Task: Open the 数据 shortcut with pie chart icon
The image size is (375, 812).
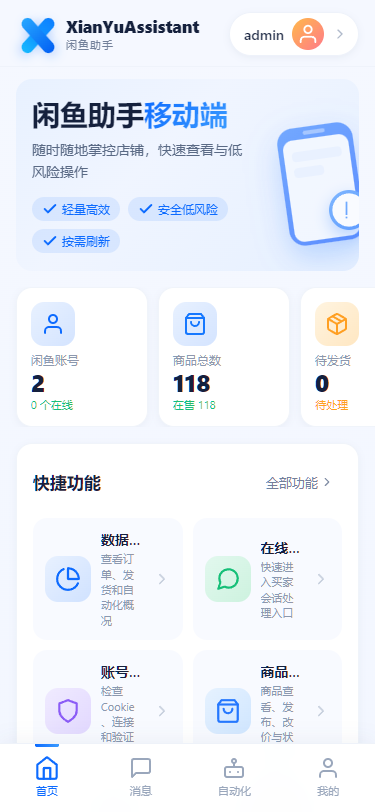Action: [x=108, y=579]
